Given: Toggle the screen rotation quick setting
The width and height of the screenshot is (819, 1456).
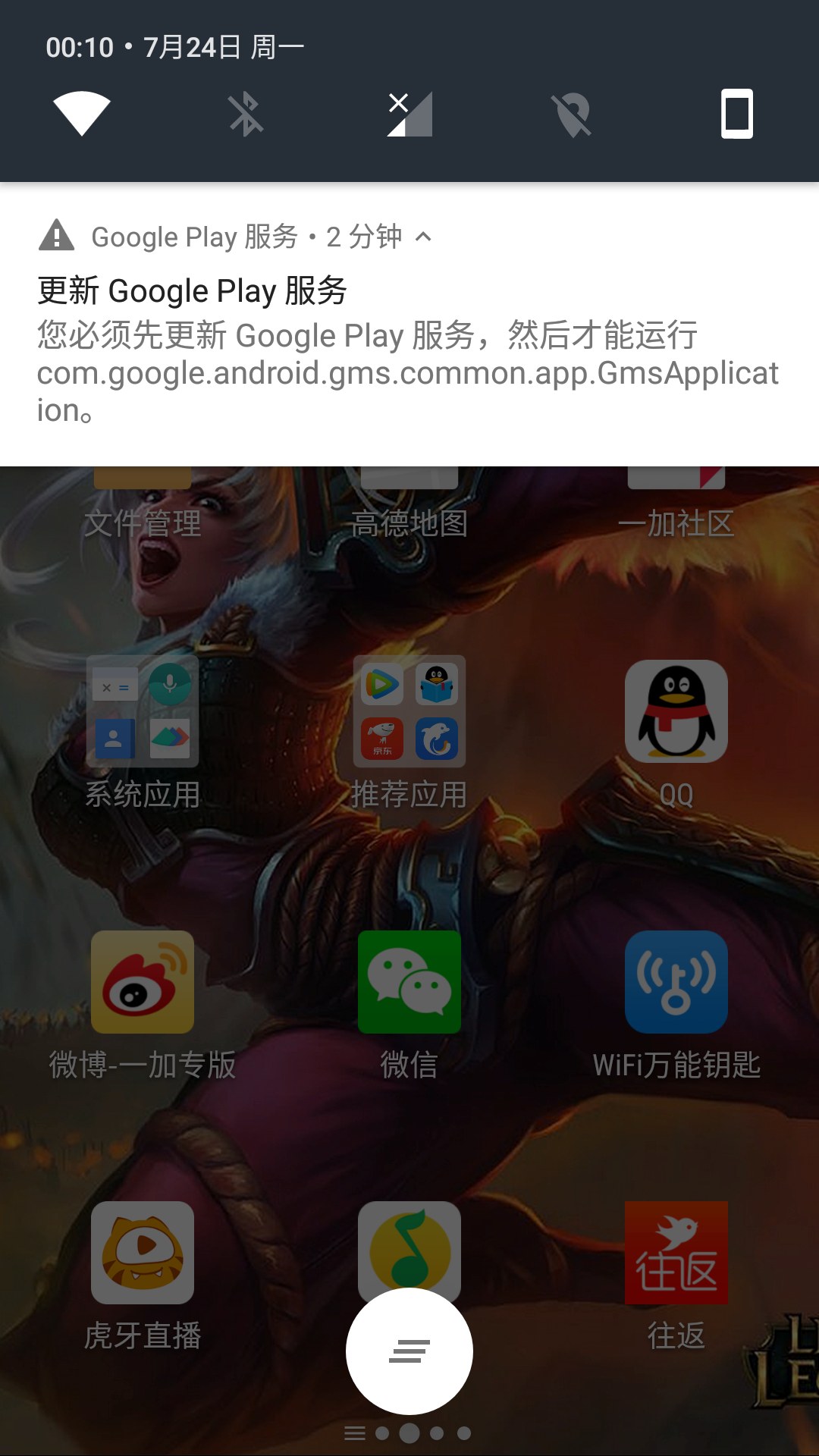Looking at the screenshot, I should click(x=736, y=115).
